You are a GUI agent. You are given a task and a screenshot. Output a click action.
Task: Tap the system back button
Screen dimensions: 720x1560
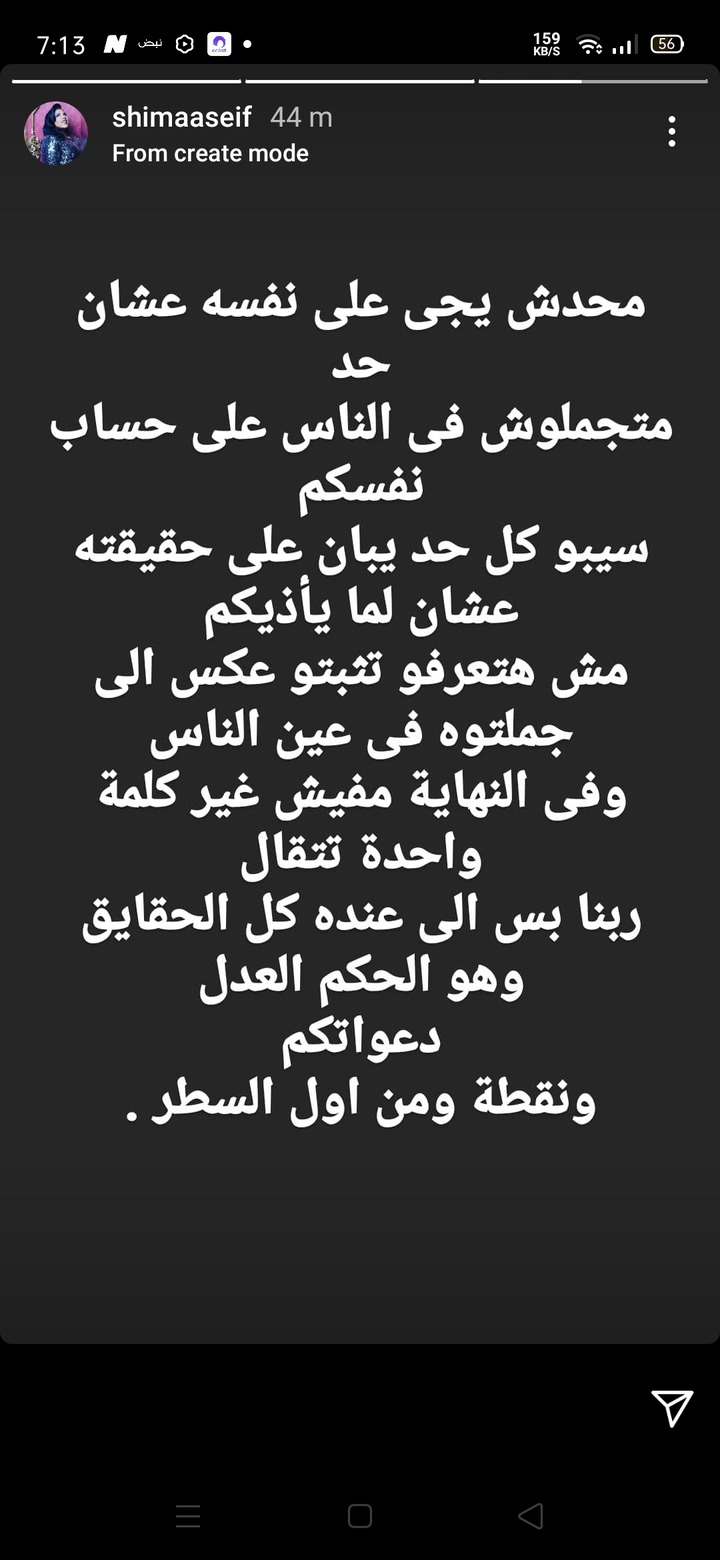click(531, 1516)
